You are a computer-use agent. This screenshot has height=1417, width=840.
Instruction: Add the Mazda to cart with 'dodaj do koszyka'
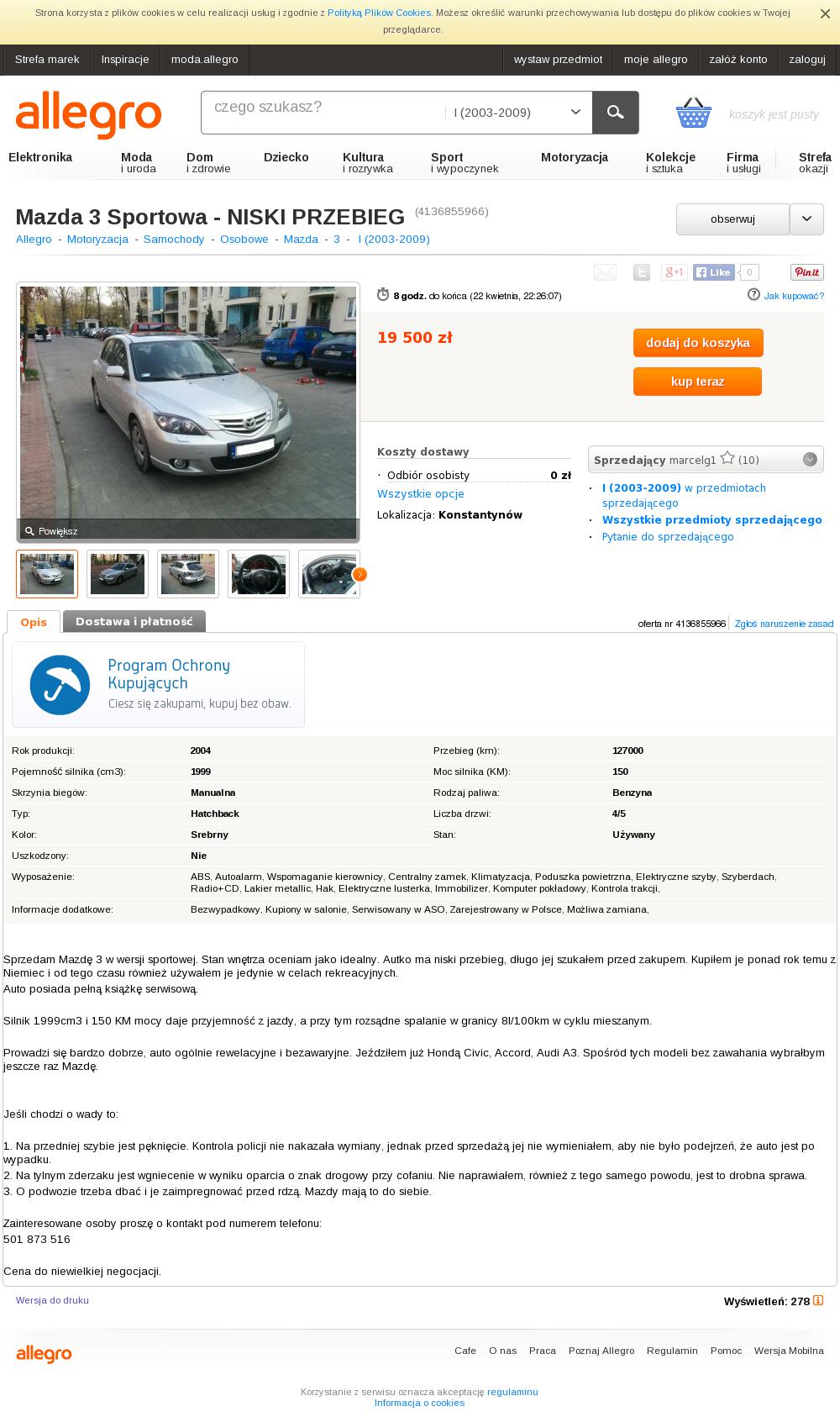point(698,343)
